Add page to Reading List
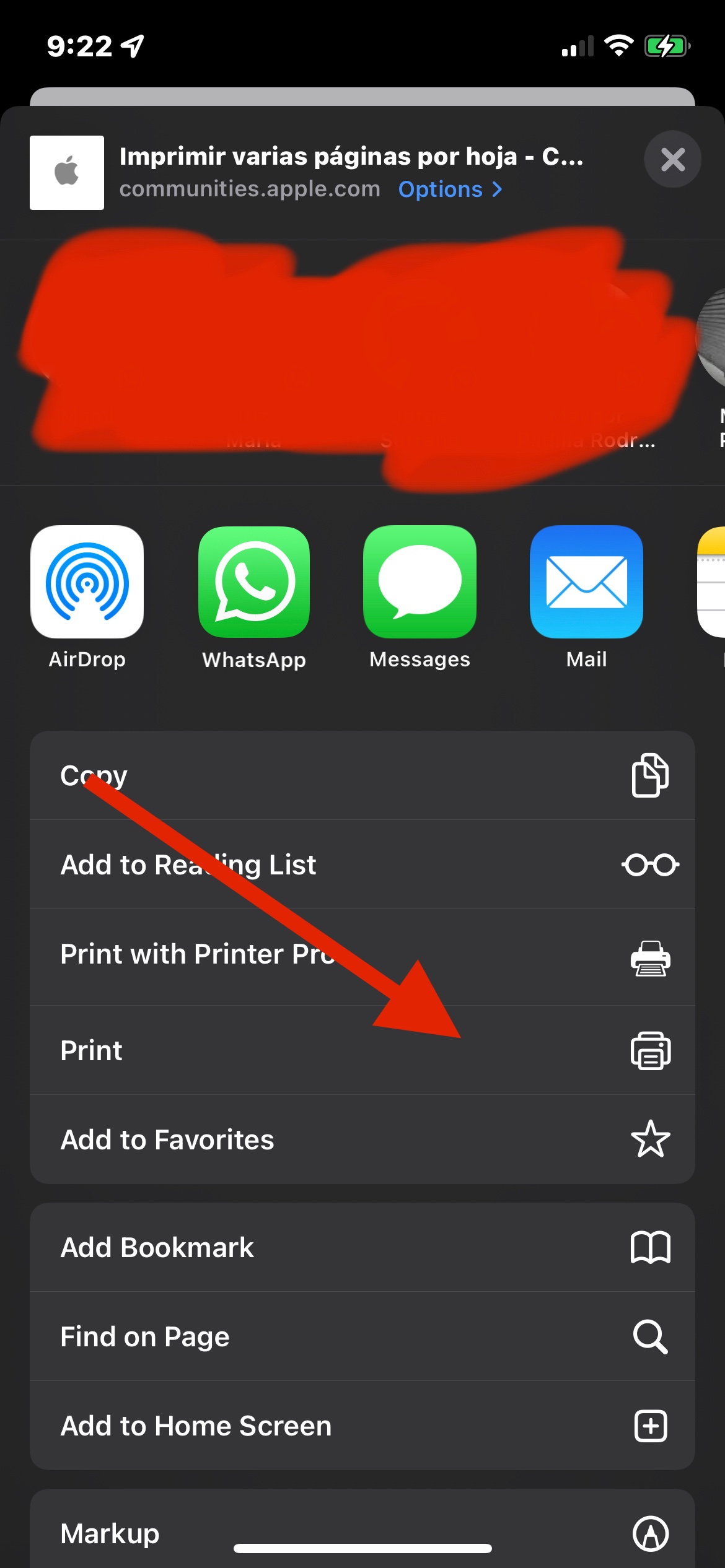Viewport: 725px width, 1568px height. click(362, 865)
